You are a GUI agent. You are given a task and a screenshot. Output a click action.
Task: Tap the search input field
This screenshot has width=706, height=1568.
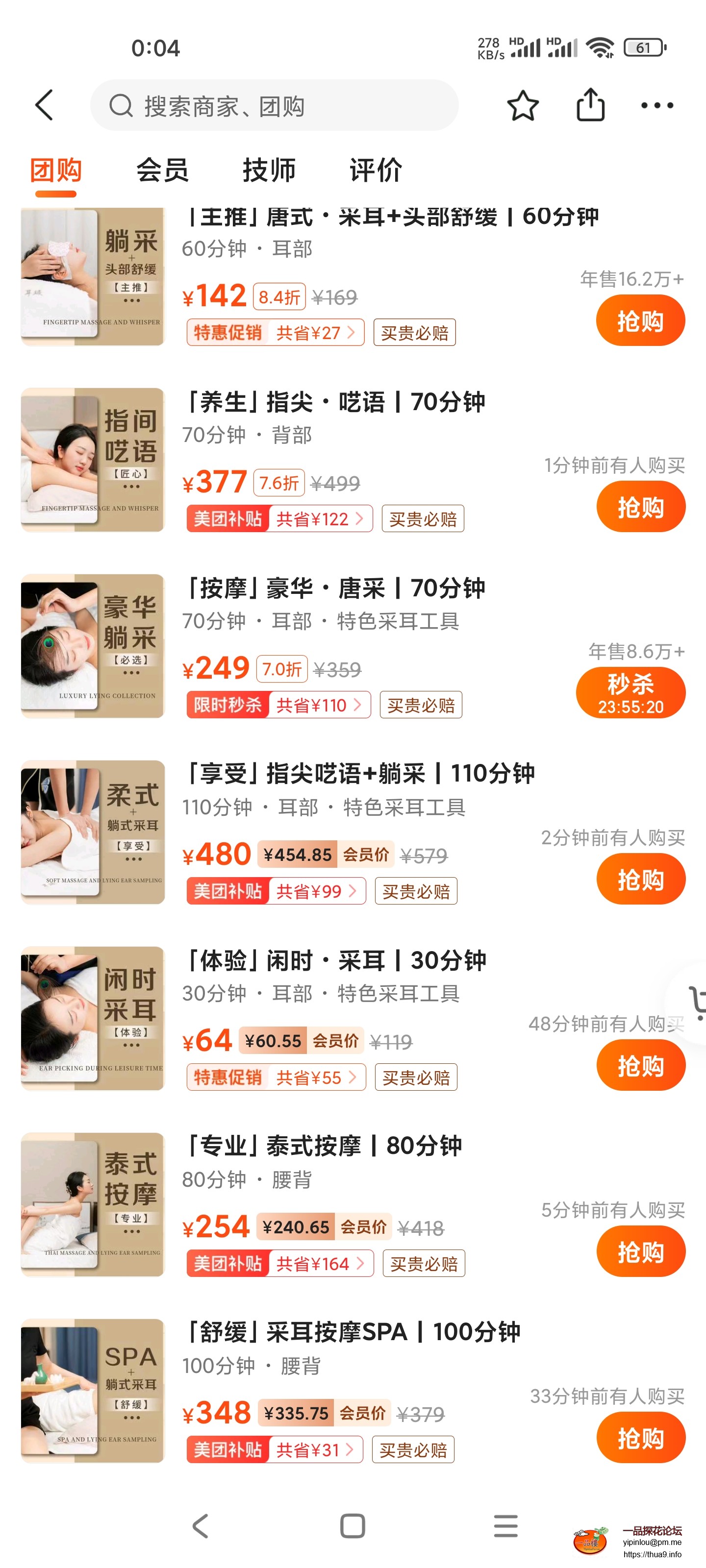[274, 105]
